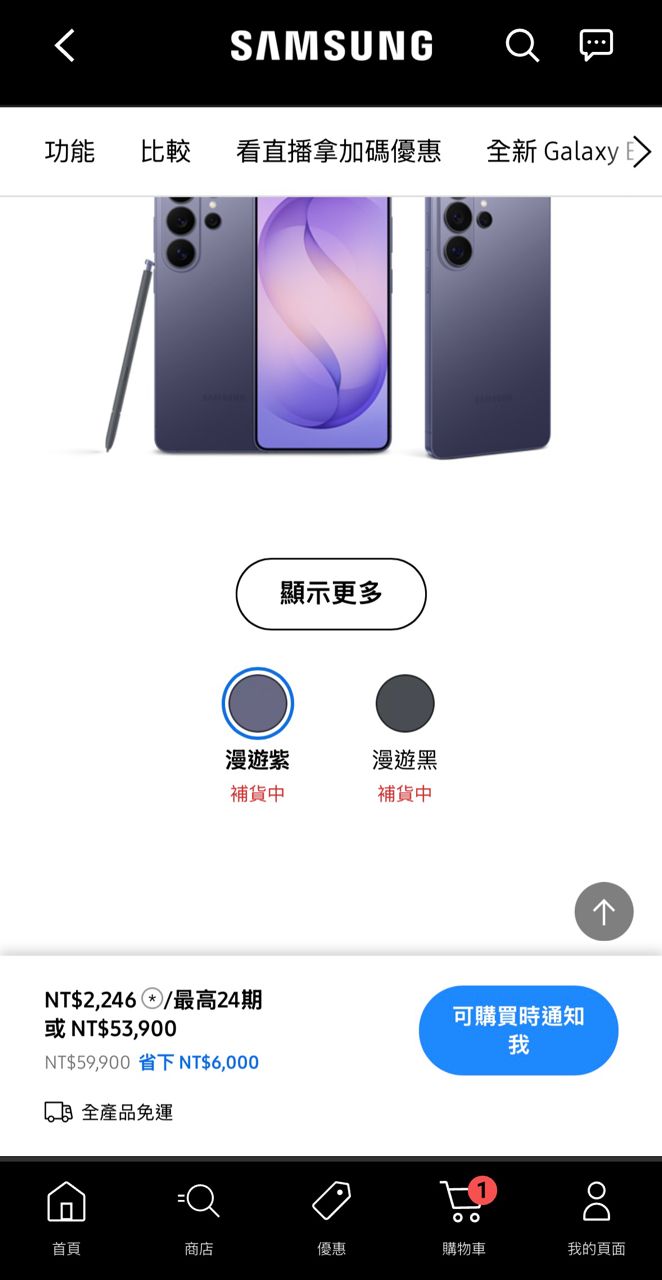Choose the 漫遊黑 color swatch
Viewport: 662px width, 1280px height.
click(405, 703)
